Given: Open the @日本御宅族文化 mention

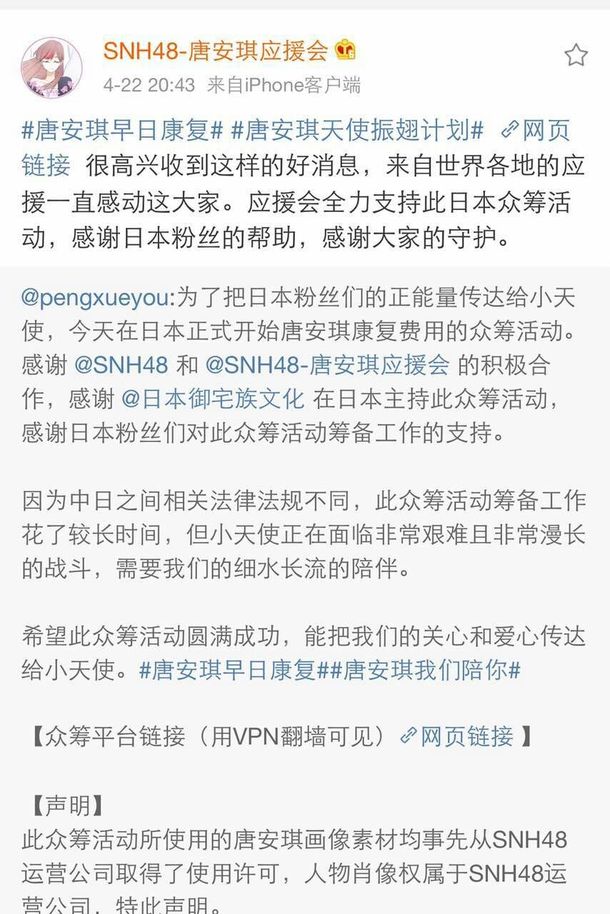Looking at the screenshot, I should point(212,399).
